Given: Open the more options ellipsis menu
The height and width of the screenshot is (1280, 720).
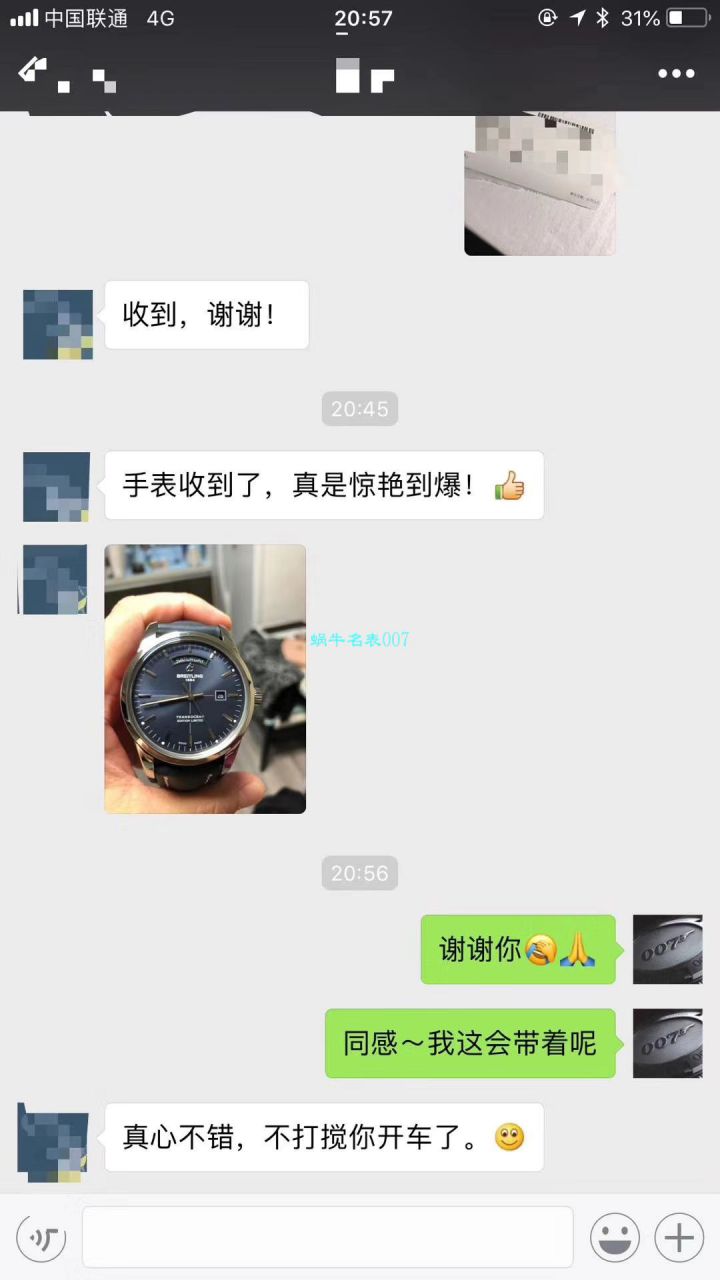Looking at the screenshot, I should pyautogui.click(x=678, y=73).
